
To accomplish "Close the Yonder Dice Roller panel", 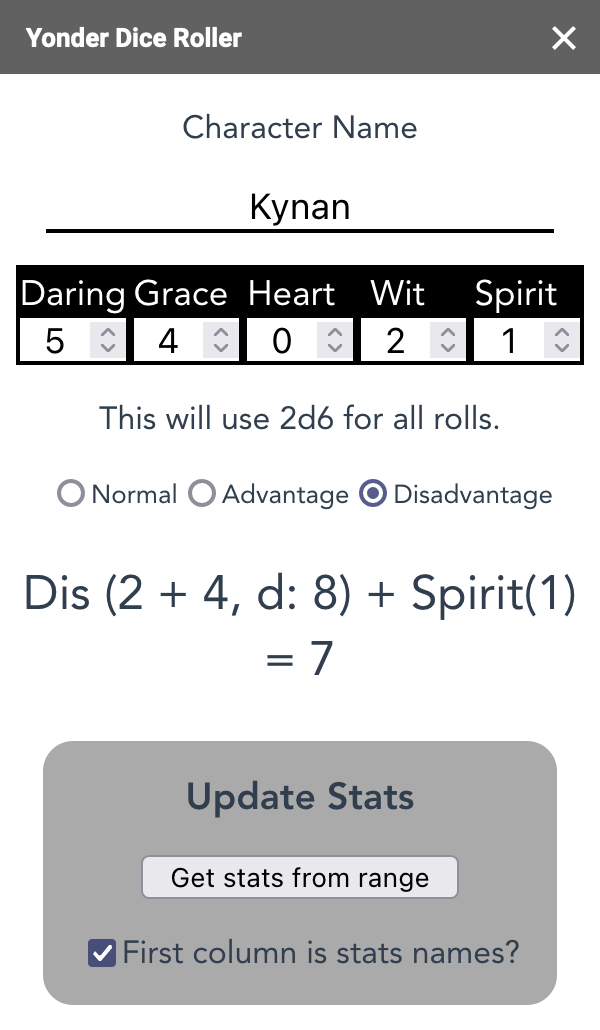I will point(564,38).
